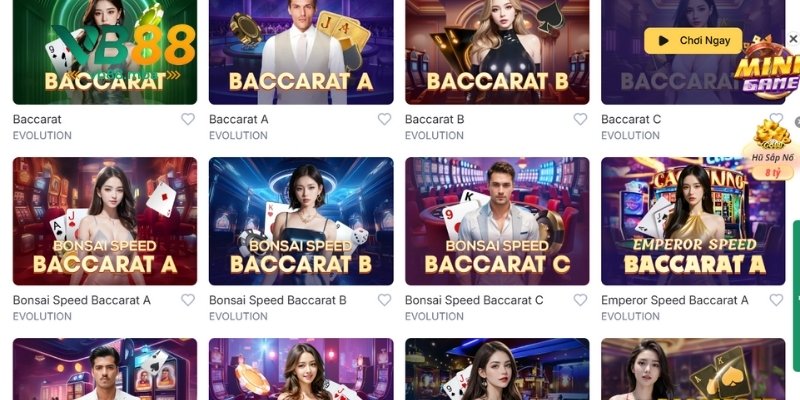Open Bonsai Speed Baccarat B game
This screenshot has height=400, width=800.
point(300,221)
